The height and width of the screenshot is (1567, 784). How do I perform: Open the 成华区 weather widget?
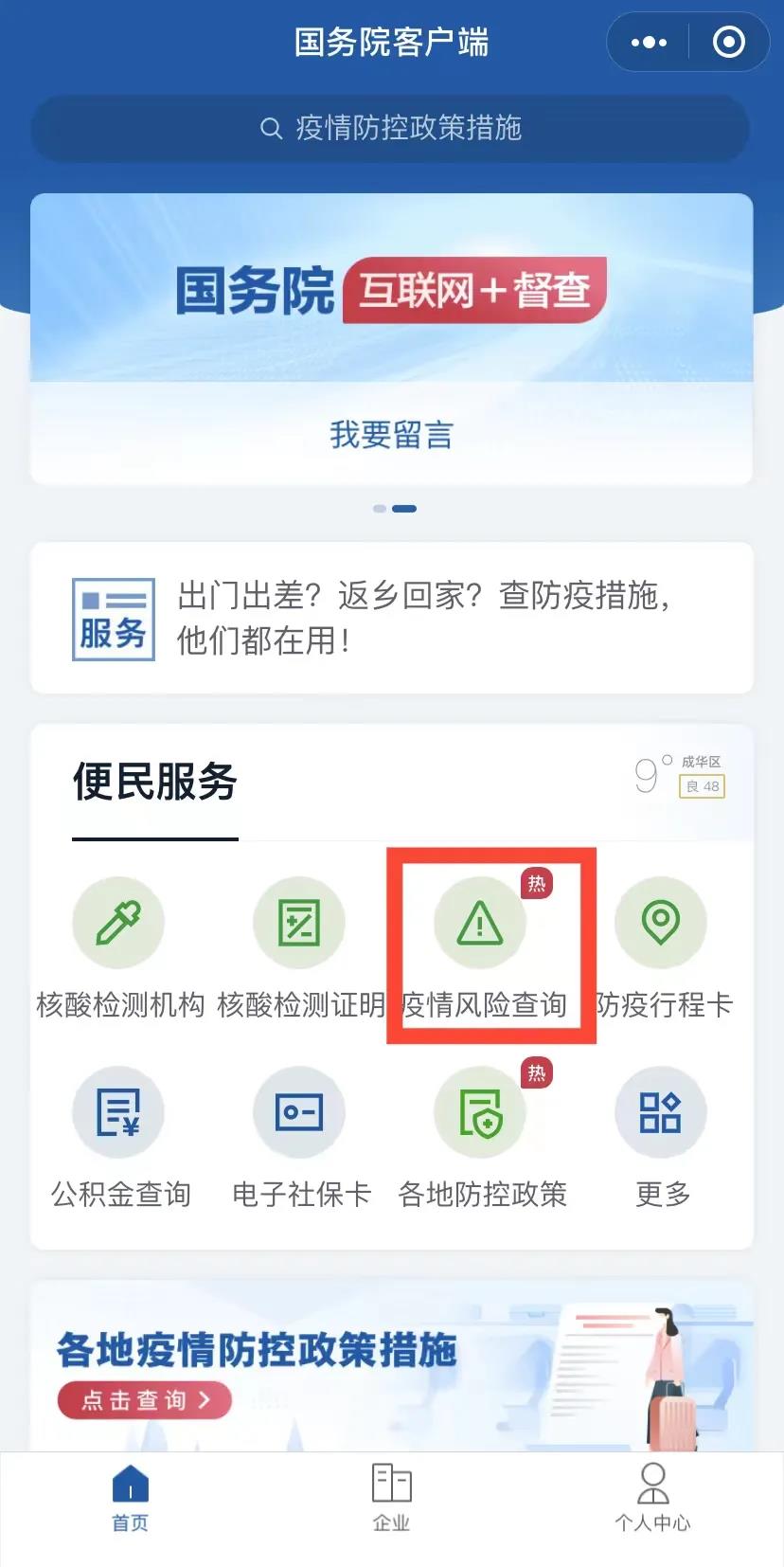point(680,776)
